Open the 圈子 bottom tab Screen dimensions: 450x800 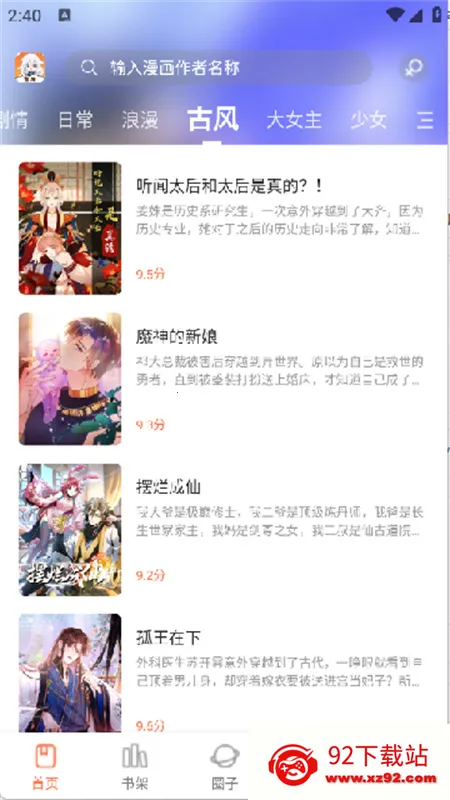(225, 766)
